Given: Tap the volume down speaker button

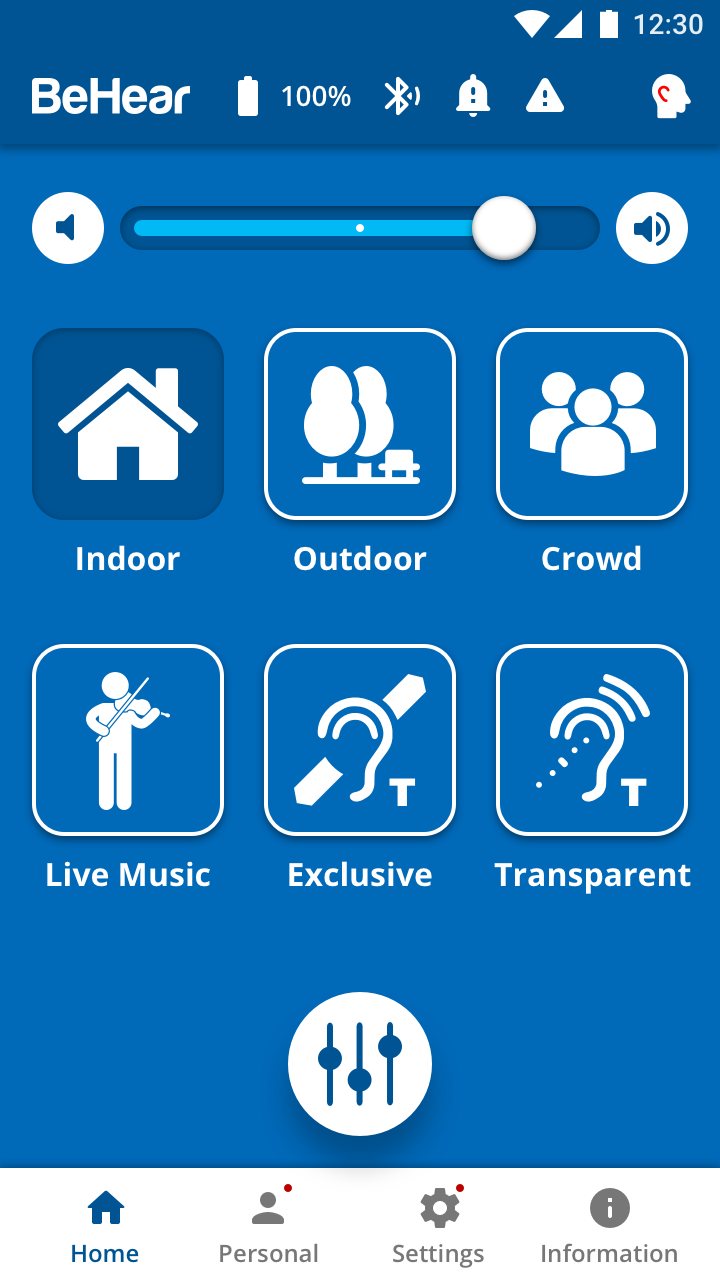Looking at the screenshot, I should click(68, 228).
